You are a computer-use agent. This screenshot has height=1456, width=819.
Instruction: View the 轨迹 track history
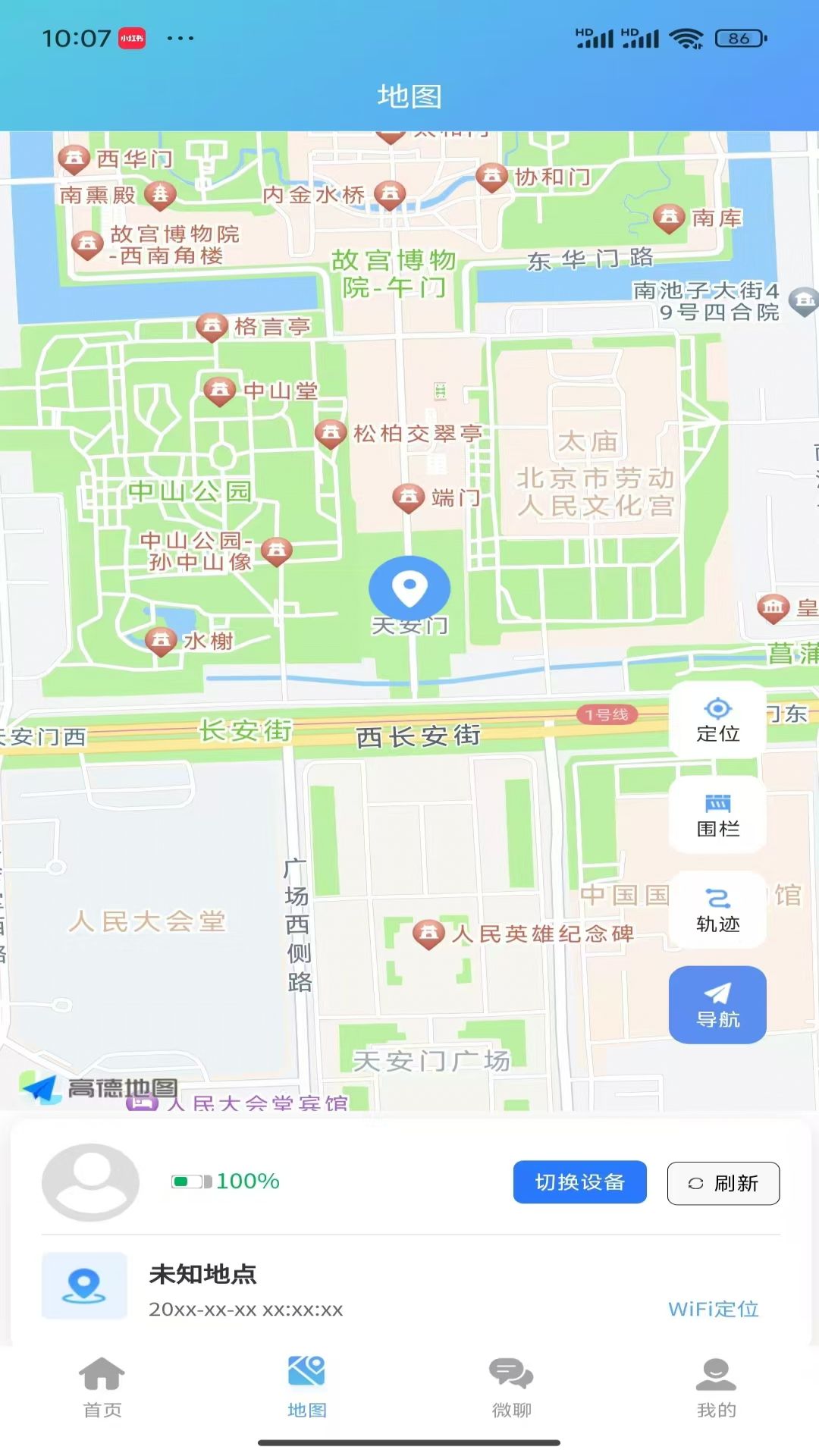717,910
